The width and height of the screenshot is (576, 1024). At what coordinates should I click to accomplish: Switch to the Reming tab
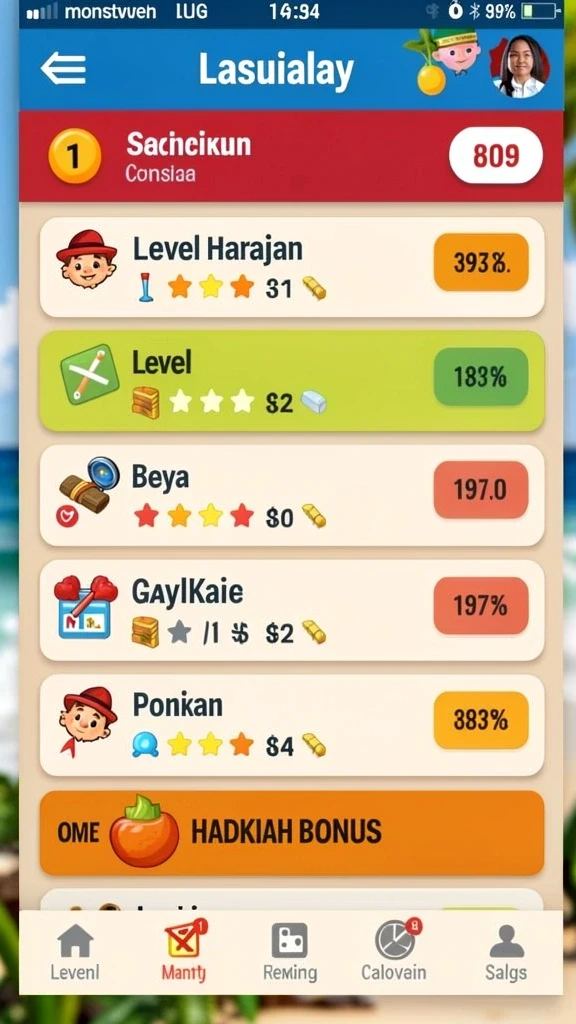[290, 953]
